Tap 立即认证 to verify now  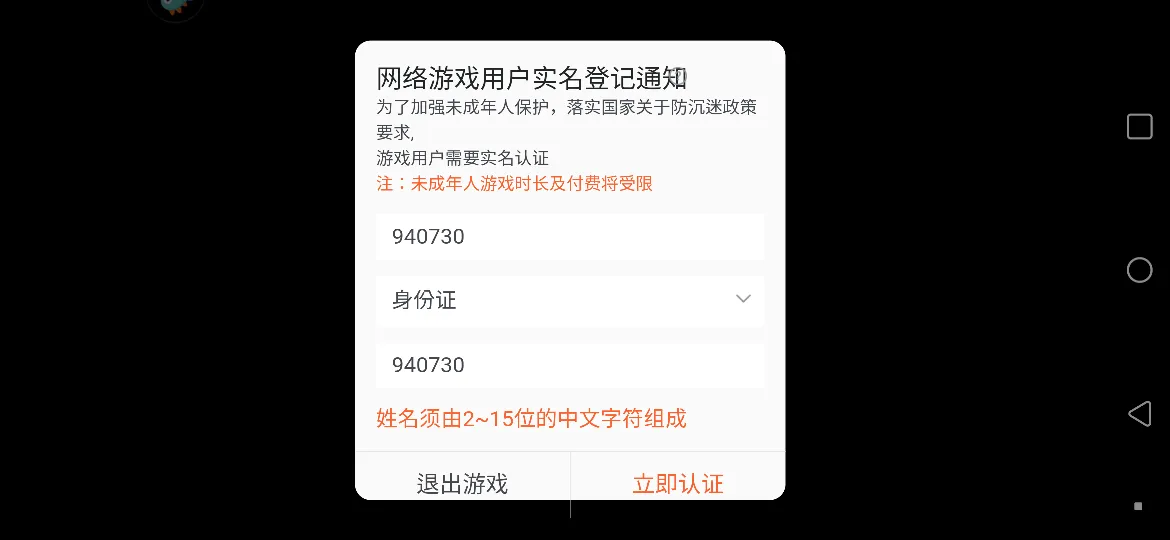click(x=677, y=483)
